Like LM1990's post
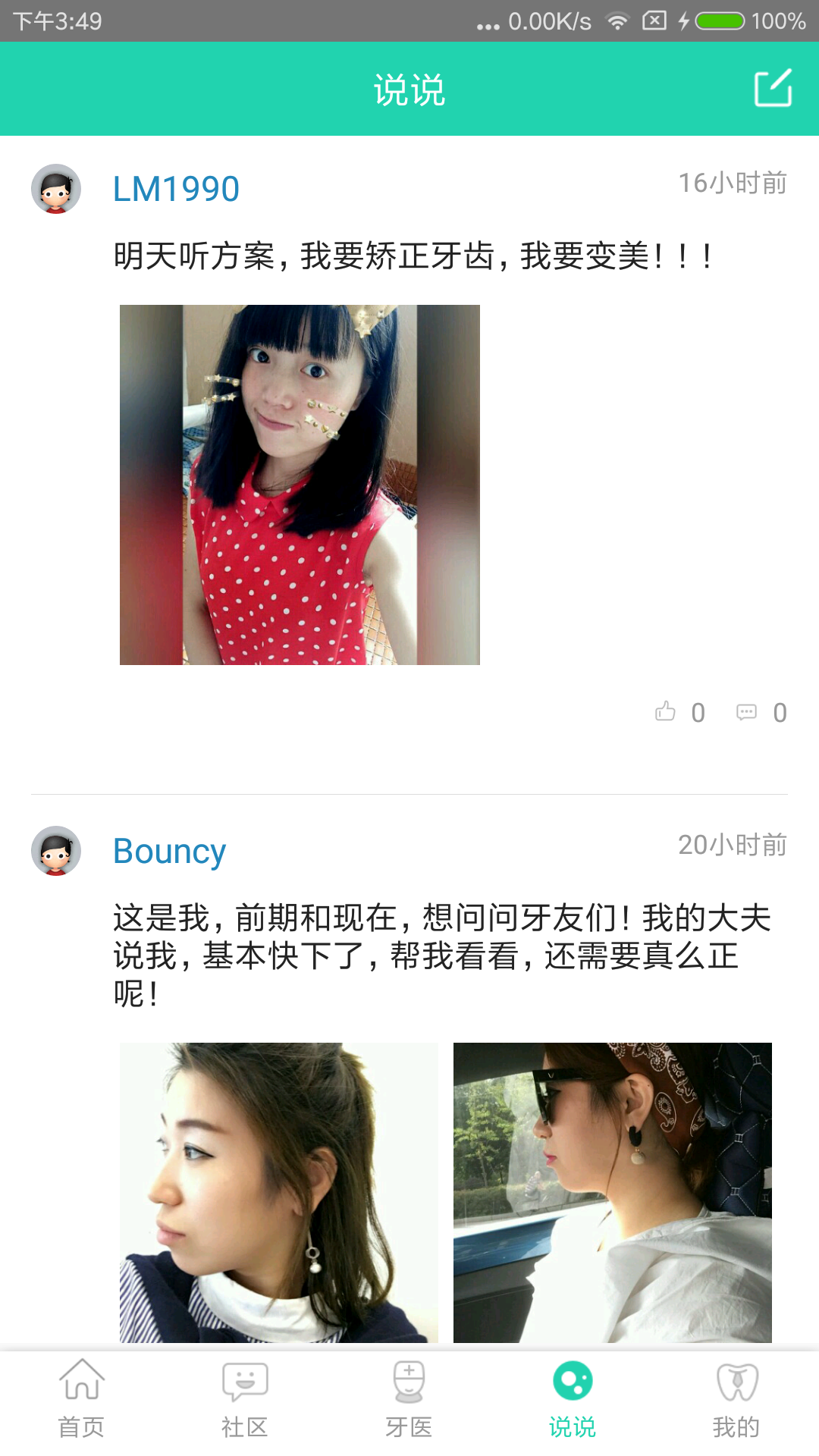Image resolution: width=819 pixels, height=1456 pixels. pyautogui.click(x=667, y=712)
